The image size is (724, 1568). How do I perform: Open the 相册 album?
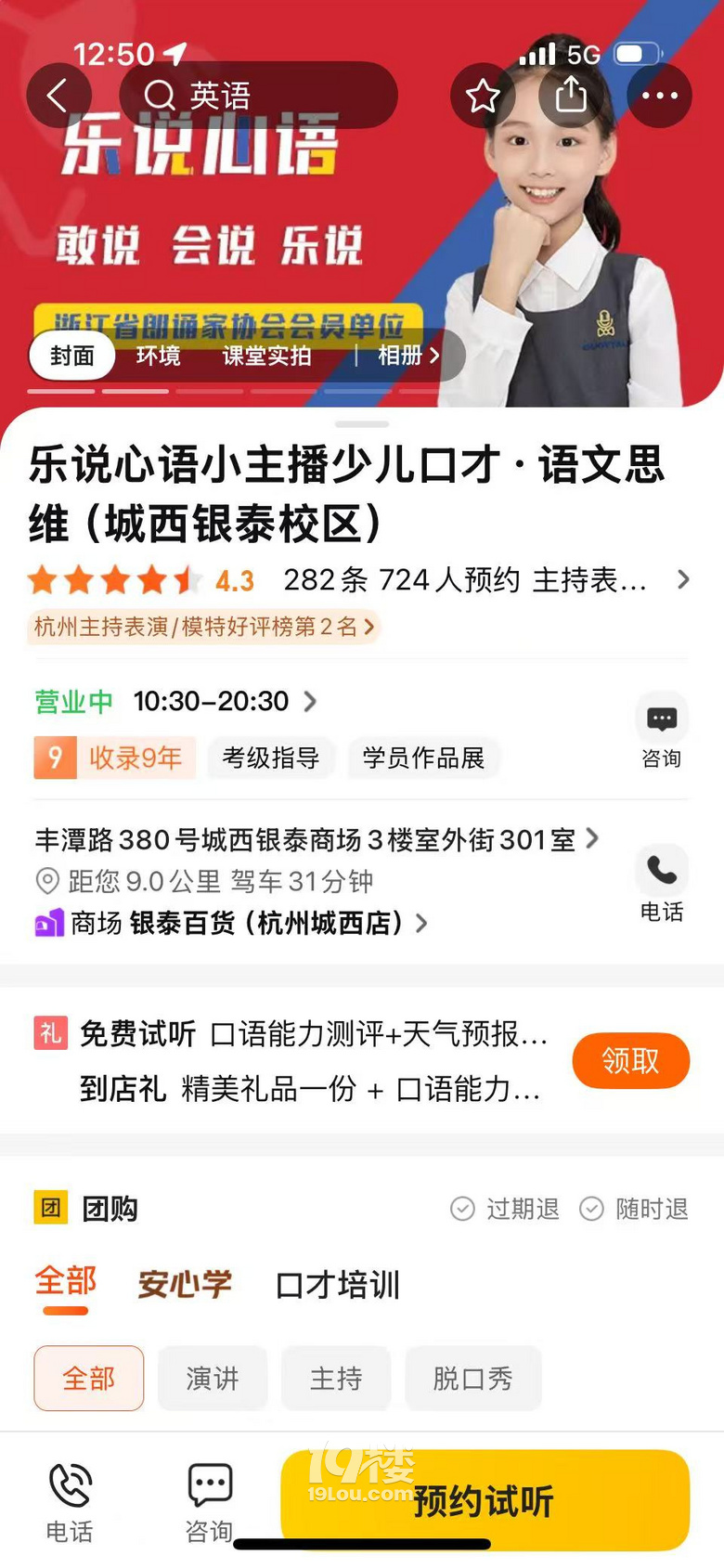coord(408,356)
